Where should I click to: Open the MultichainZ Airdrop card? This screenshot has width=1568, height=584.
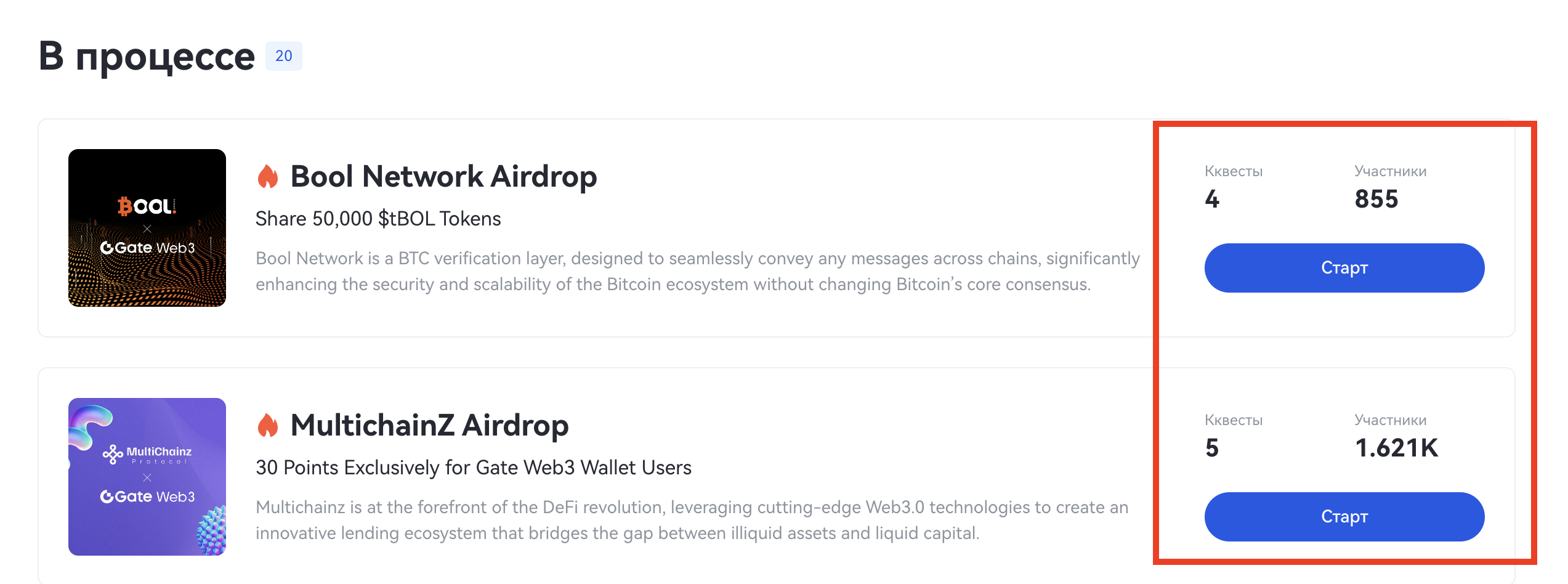pyautogui.click(x=429, y=426)
